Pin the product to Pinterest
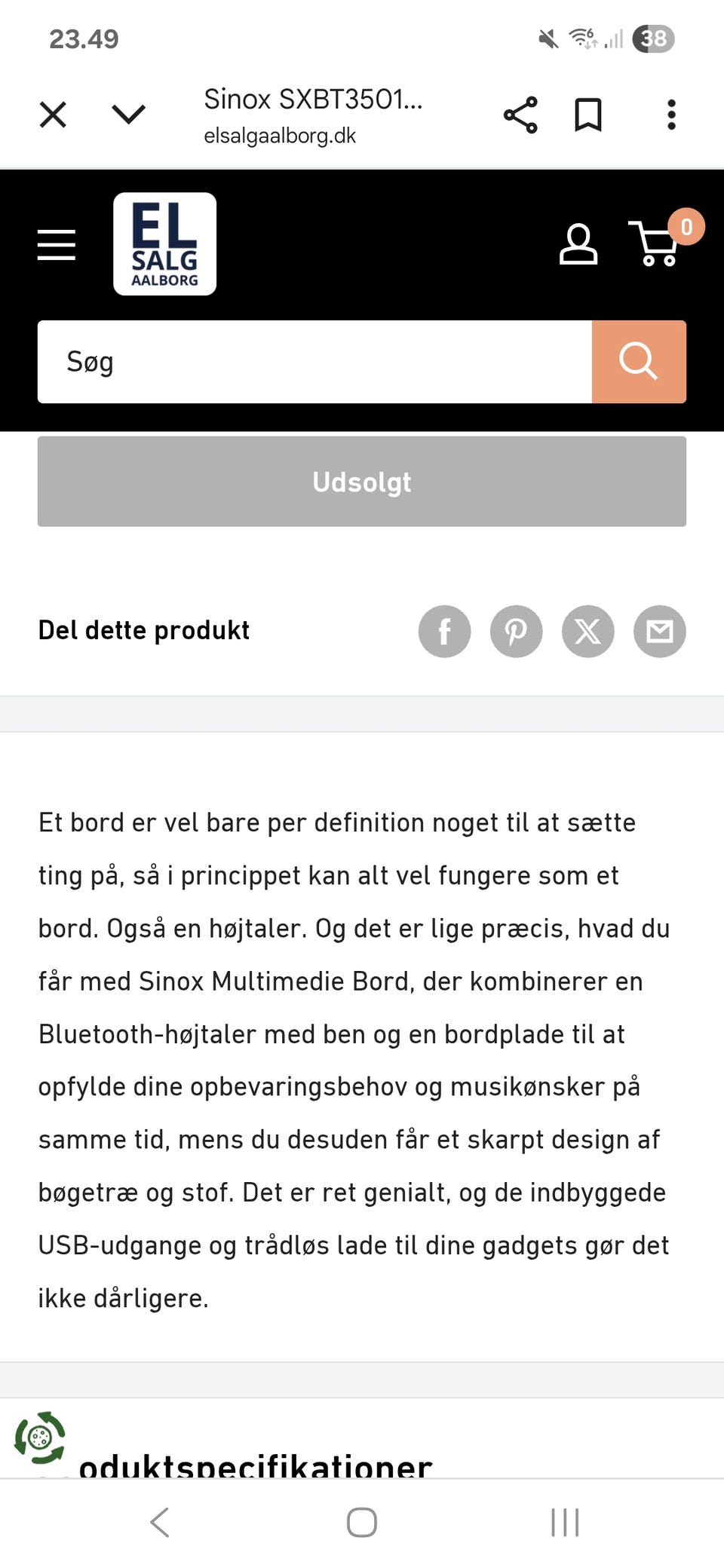Viewport: 724px width, 1568px height. tap(516, 632)
